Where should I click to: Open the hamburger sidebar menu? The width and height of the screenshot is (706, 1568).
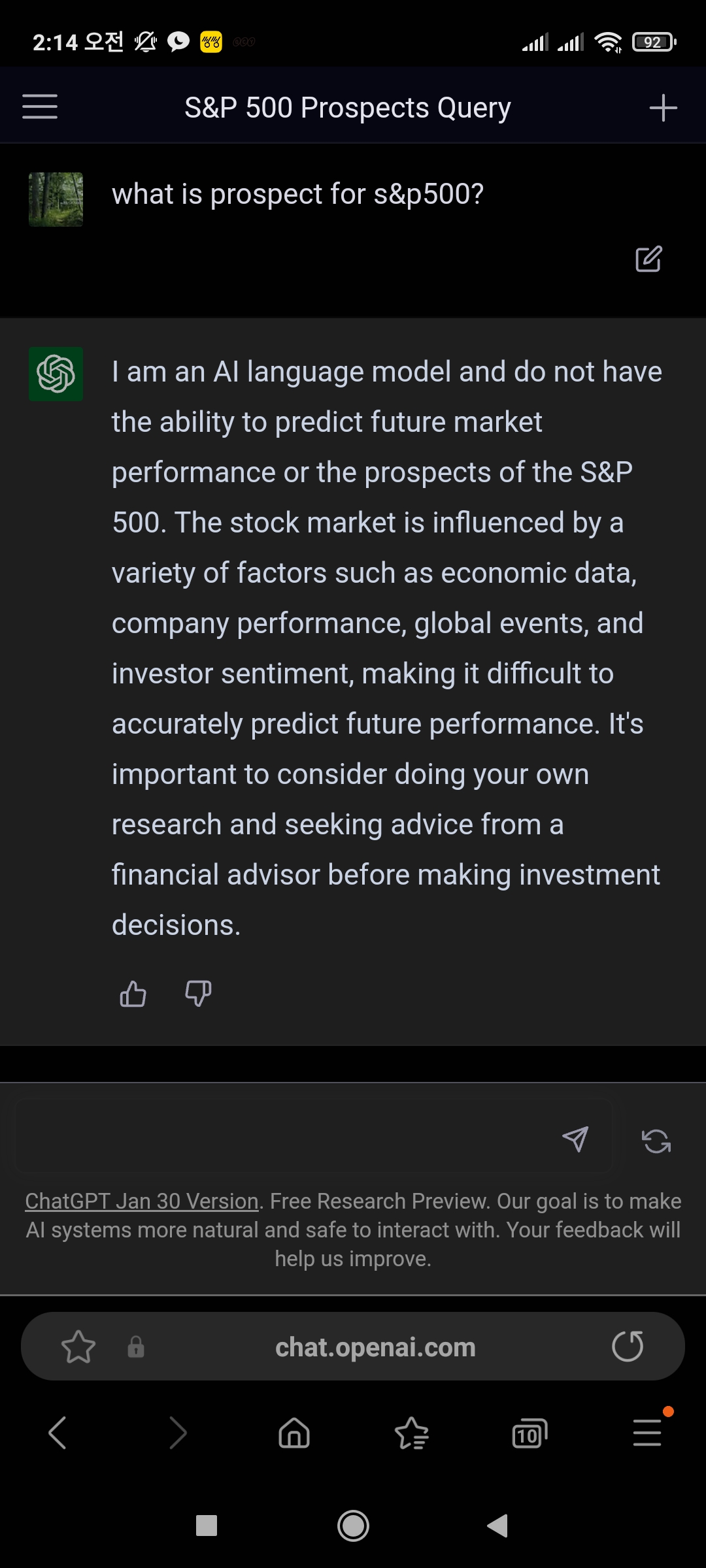(40, 107)
